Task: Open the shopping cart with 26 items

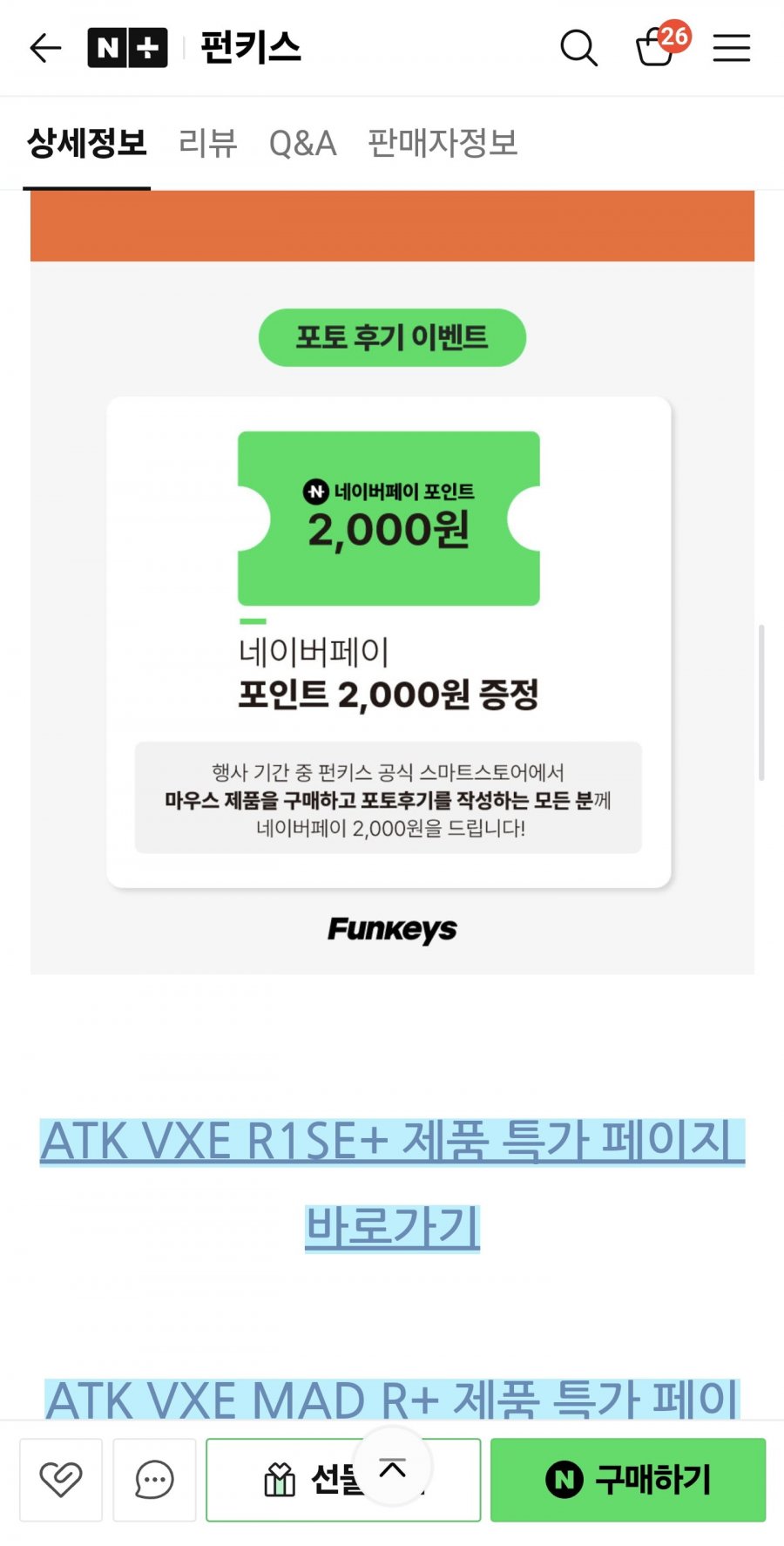Action: [657, 48]
